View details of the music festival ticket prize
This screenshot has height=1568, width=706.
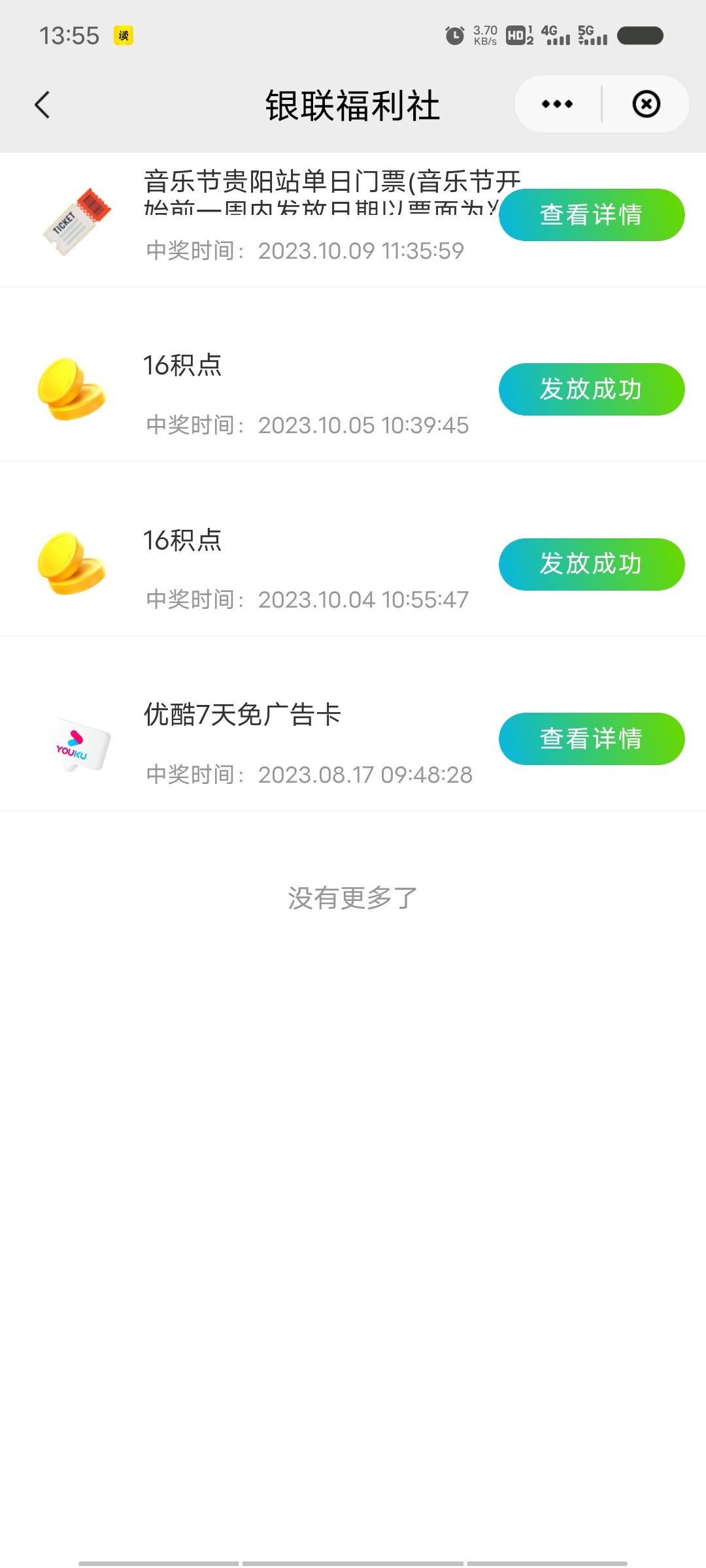(592, 215)
